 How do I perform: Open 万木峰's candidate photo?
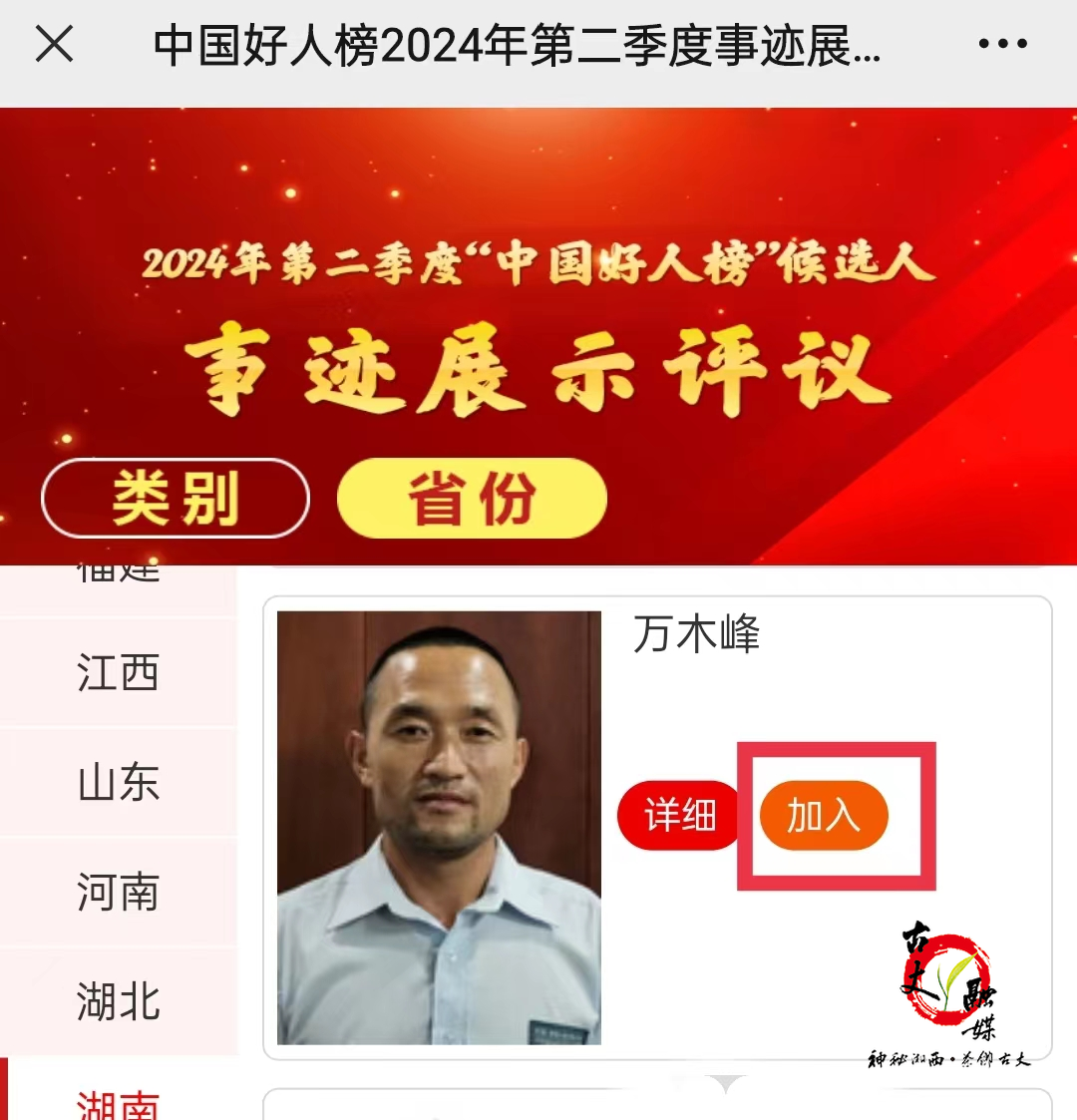(439, 828)
